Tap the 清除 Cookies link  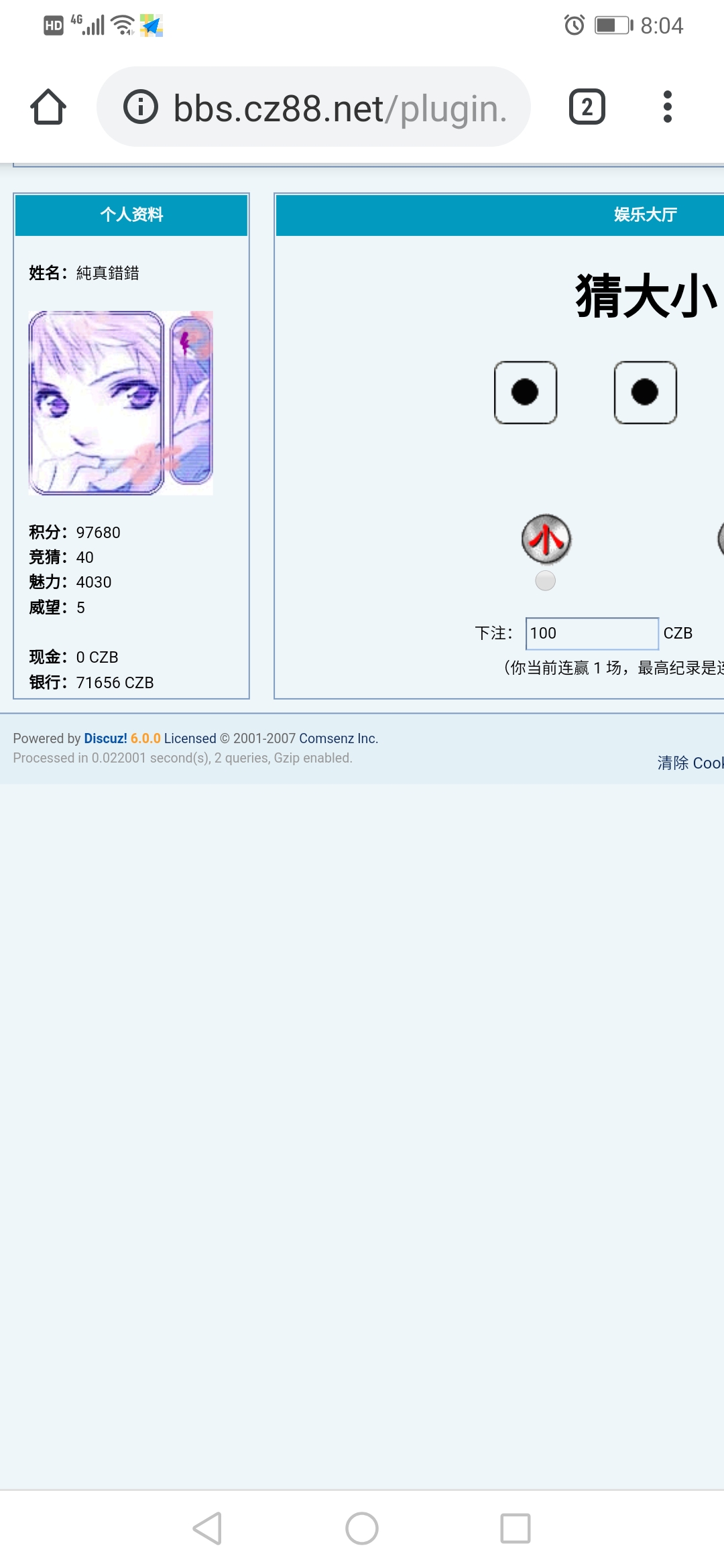(689, 763)
